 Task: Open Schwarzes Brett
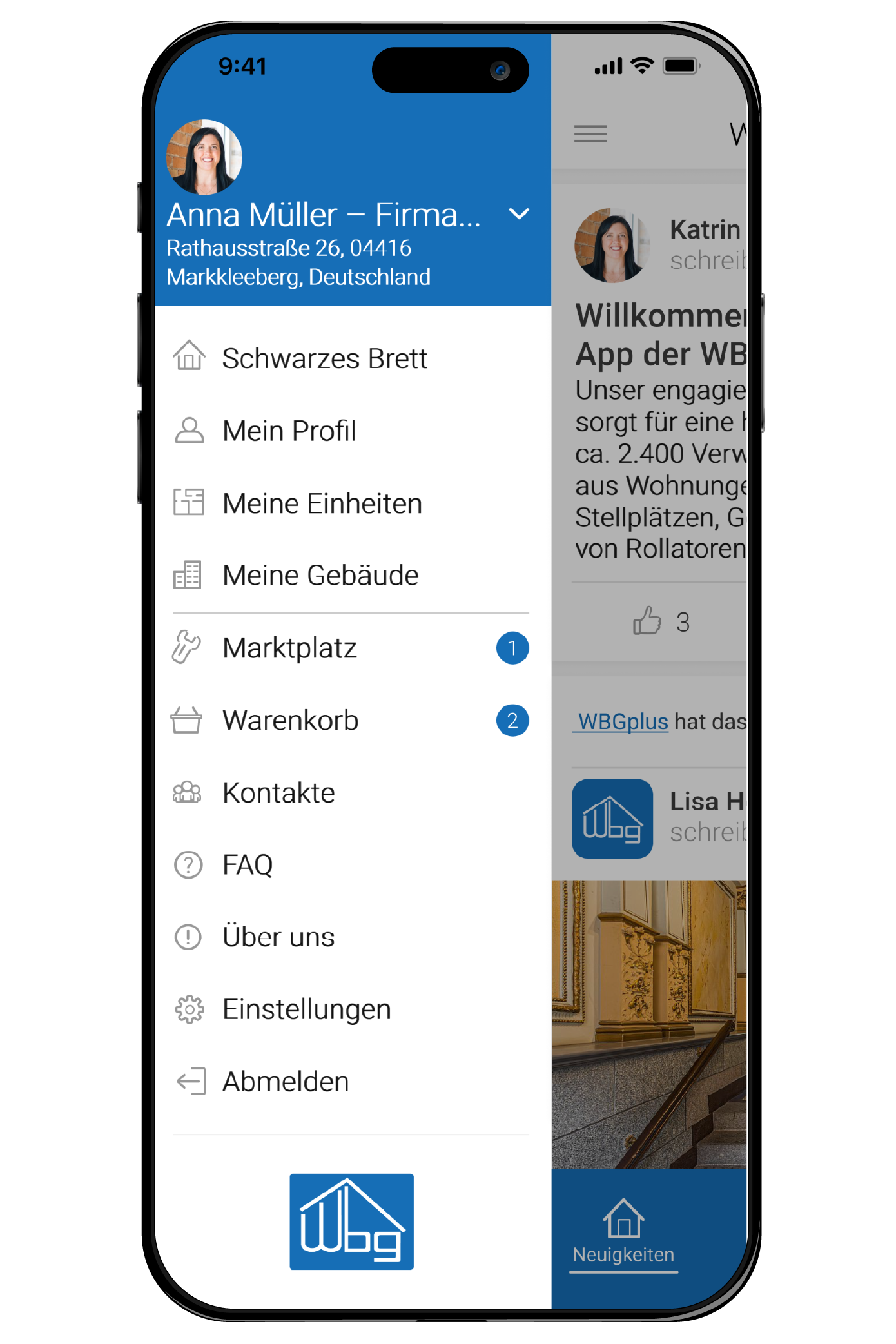coord(324,358)
